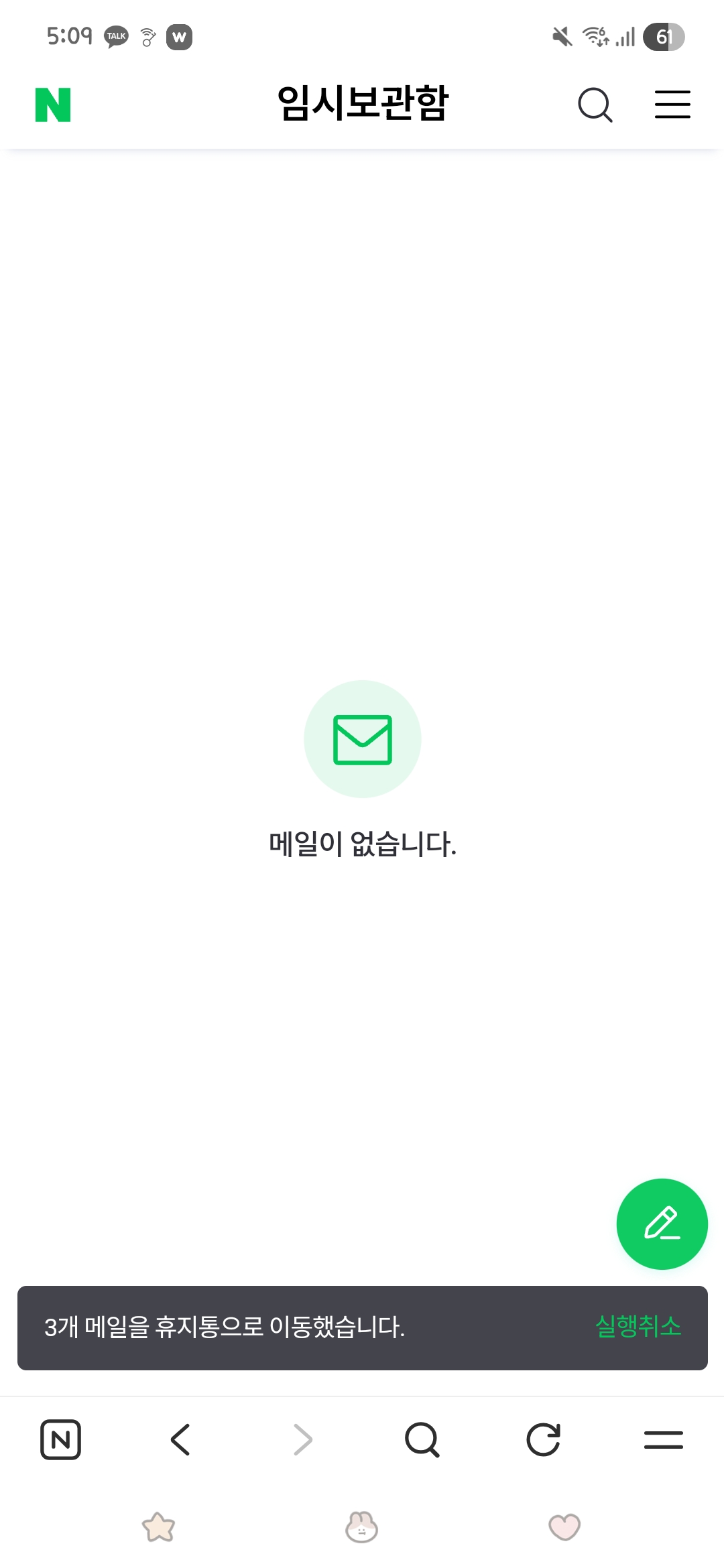Open the mailbox hamburger menu
Image resolution: width=724 pixels, height=1568 pixels.
pos(672,105)
